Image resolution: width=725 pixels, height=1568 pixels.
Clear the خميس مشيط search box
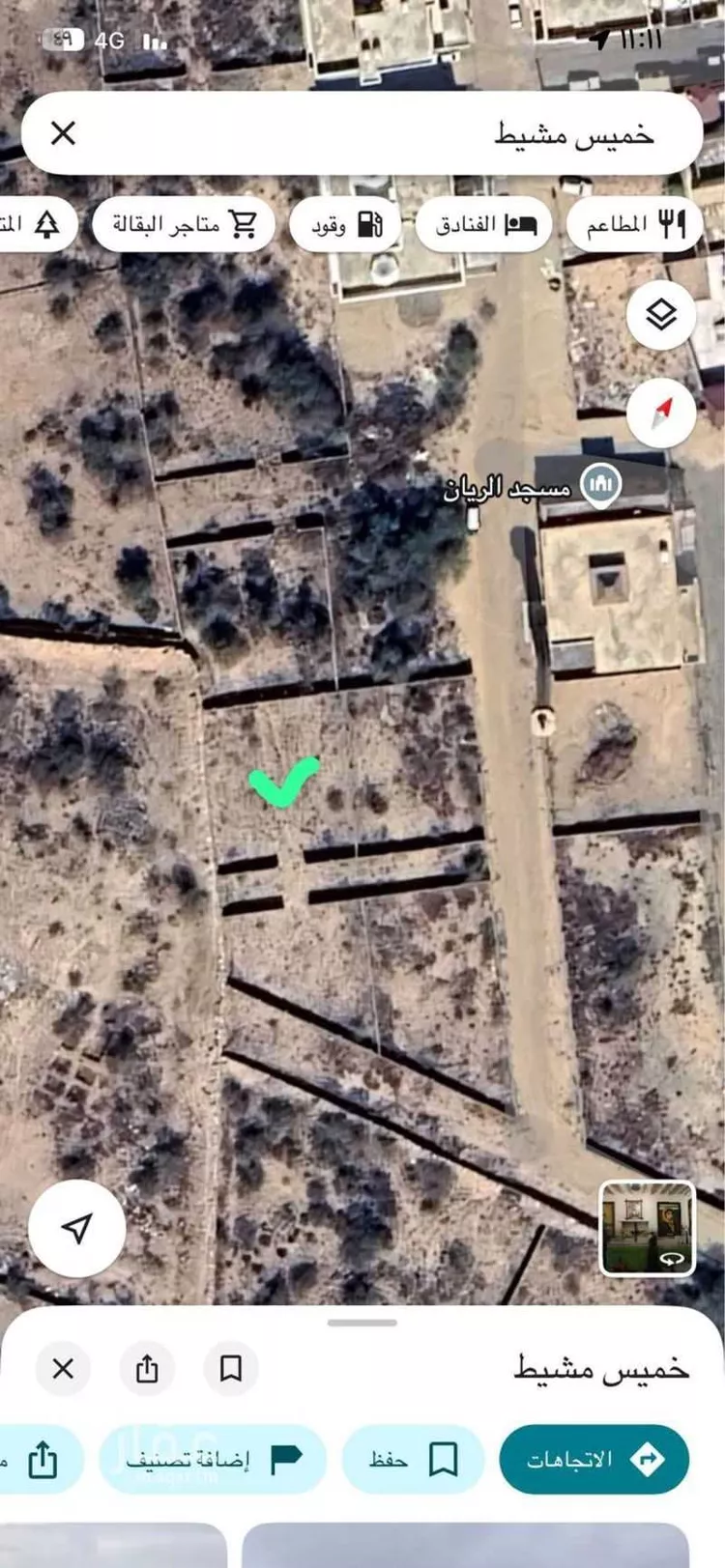63,133
